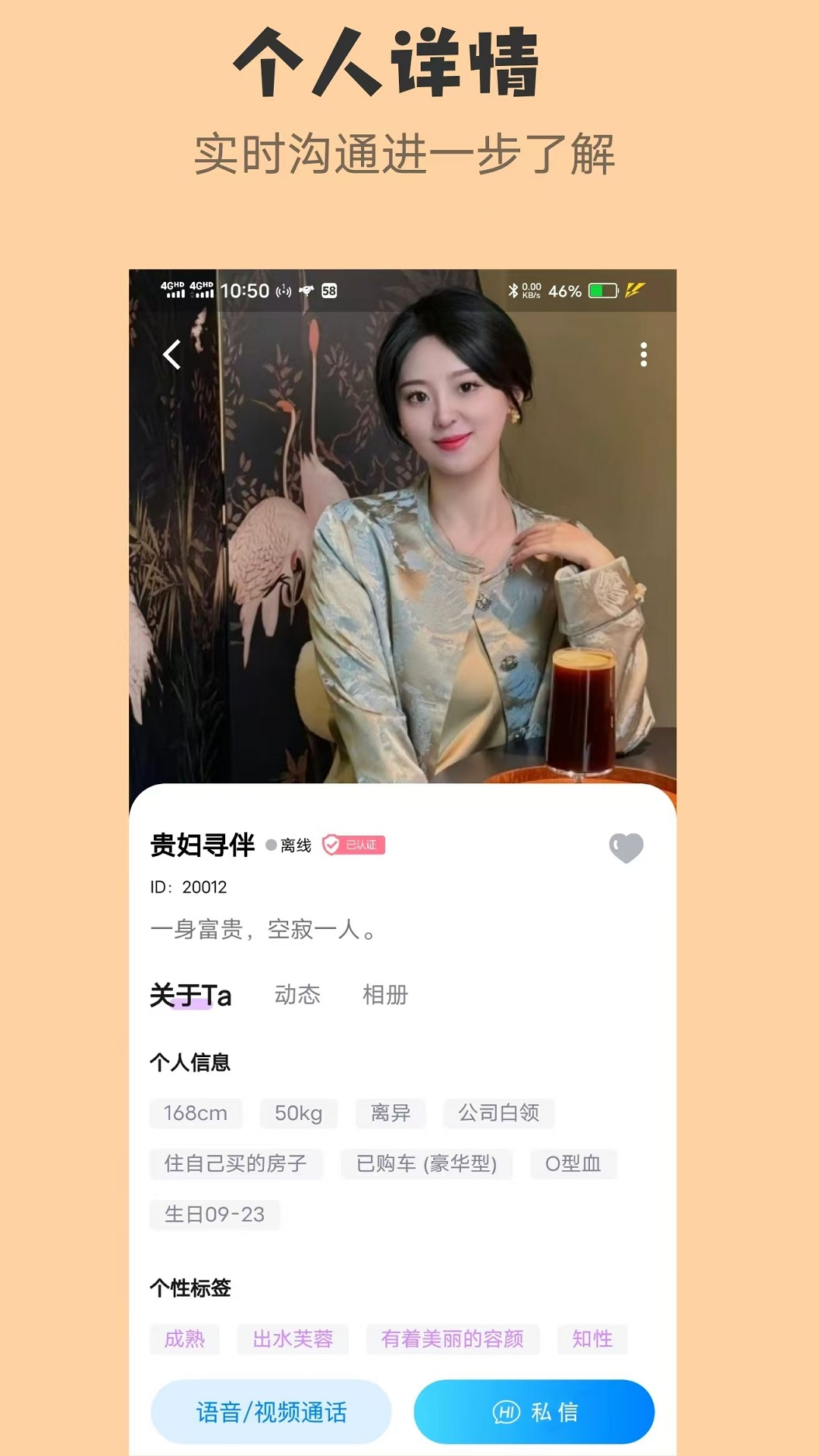The image size is (819, 1456).
Task: Open the three-dot options menu
Action: point(645,353)
